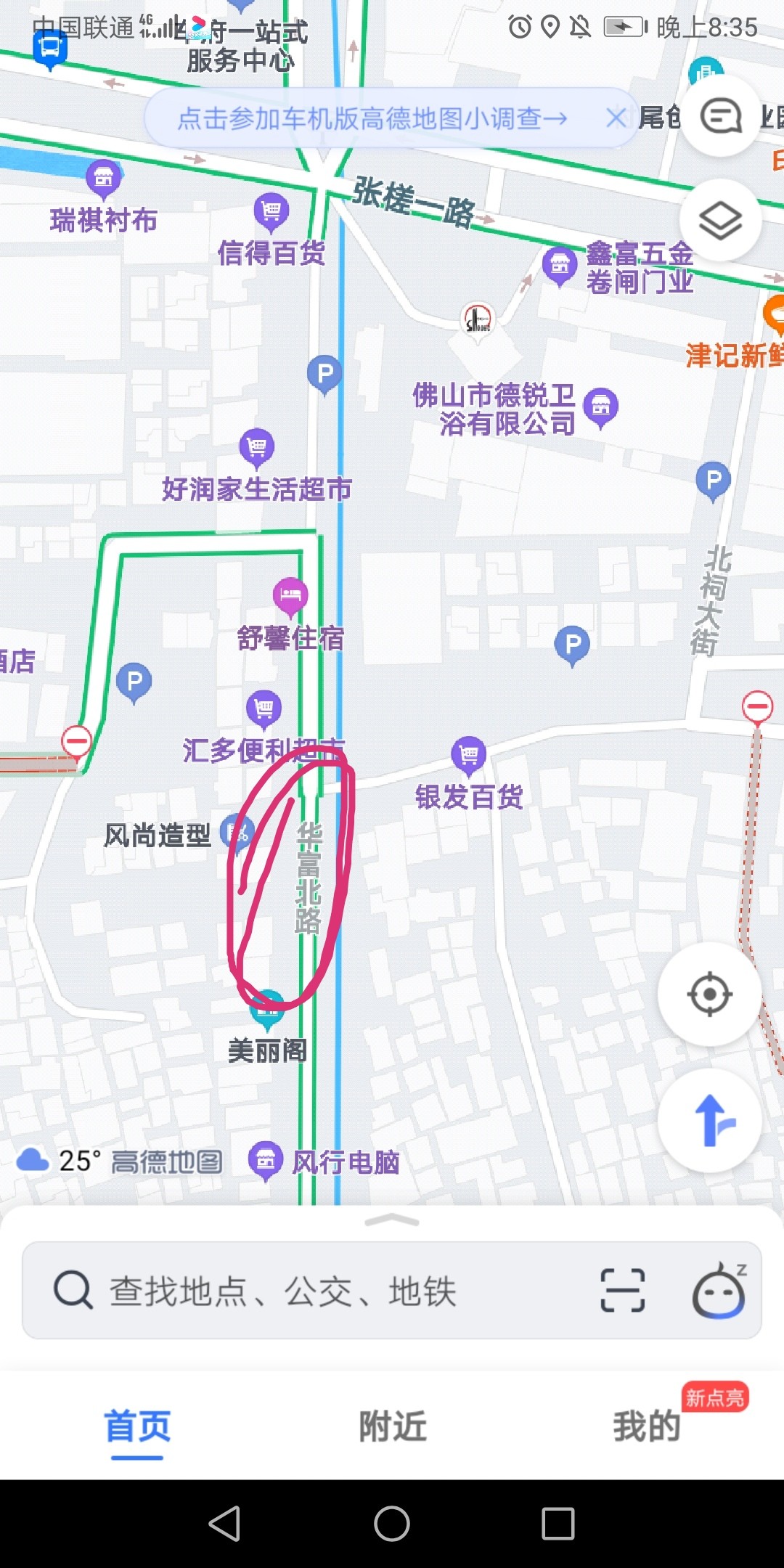Select 银发百货 marker on map
This screenshot has width=784, height=1568.
469,755
